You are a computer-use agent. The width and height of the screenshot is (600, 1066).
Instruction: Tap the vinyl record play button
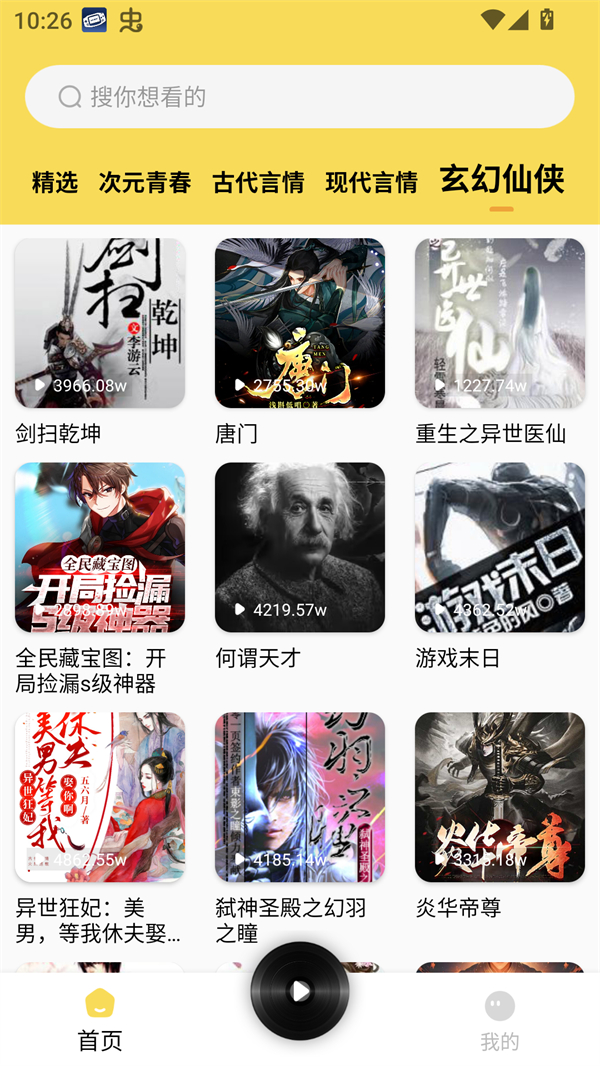click(x=300, y=991)
